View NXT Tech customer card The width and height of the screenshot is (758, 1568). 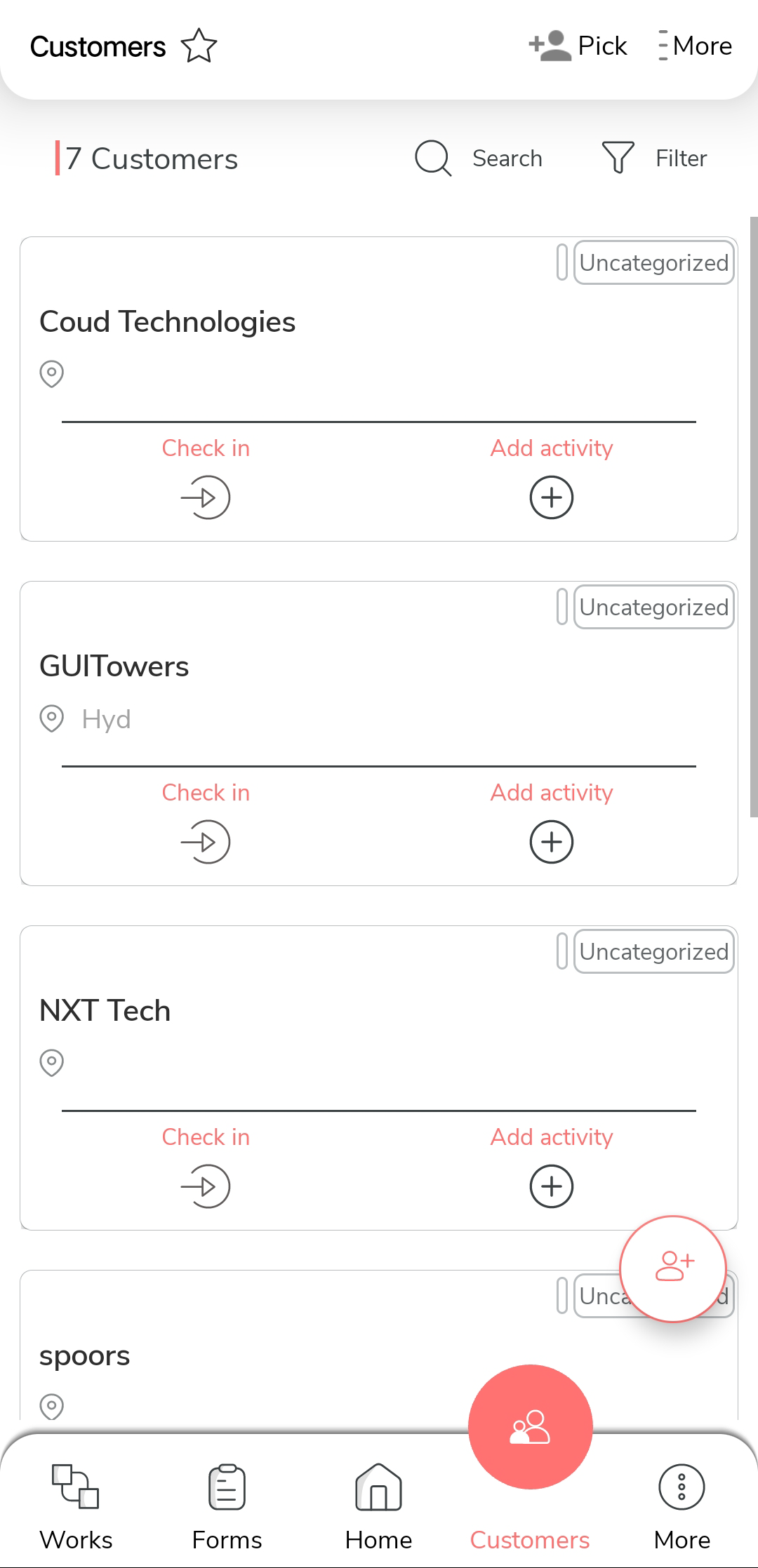tap(105, 1011)
